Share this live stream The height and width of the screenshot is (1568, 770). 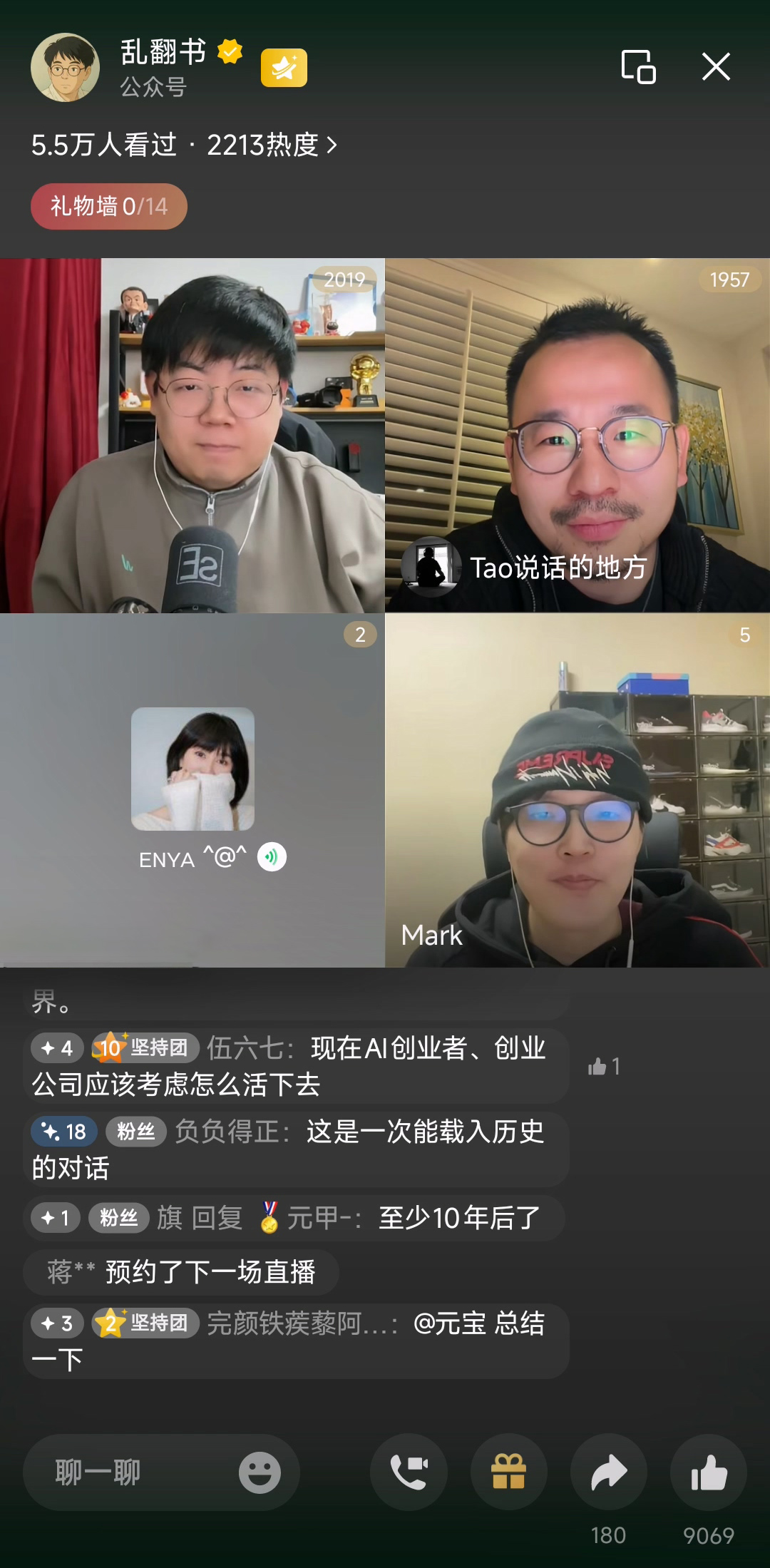[x=608, y=1472]
